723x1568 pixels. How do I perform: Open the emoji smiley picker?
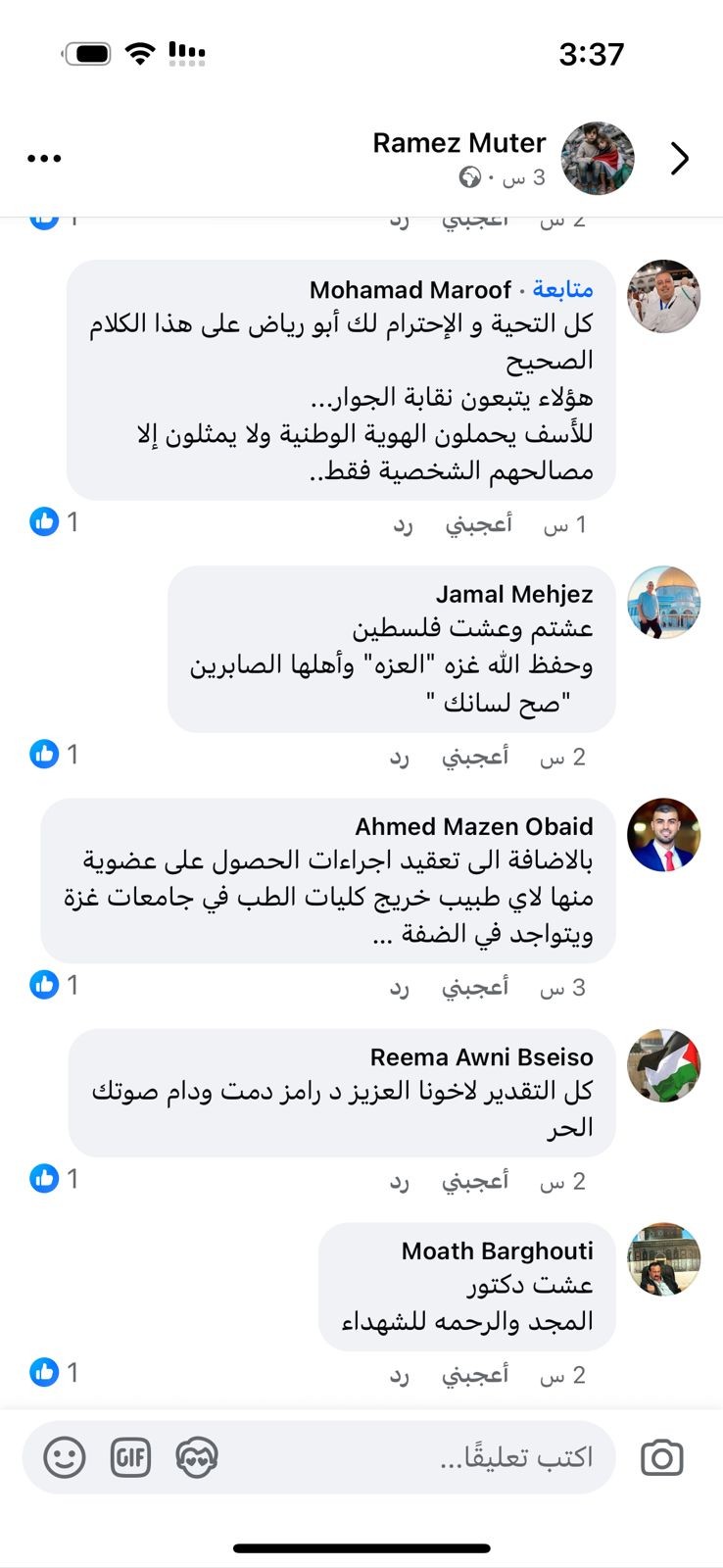[65, 1458]
